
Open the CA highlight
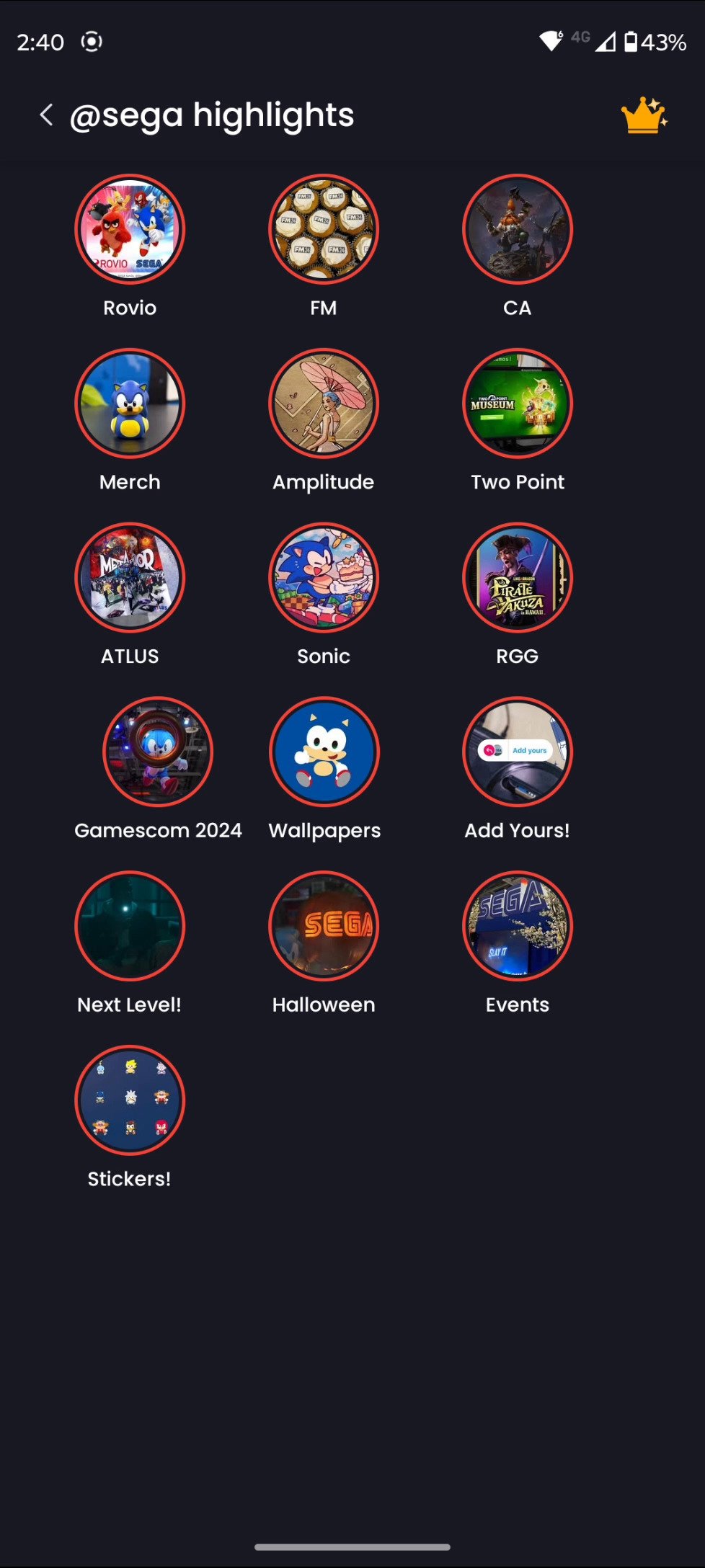pyautogui.click(x=518, y=229)
